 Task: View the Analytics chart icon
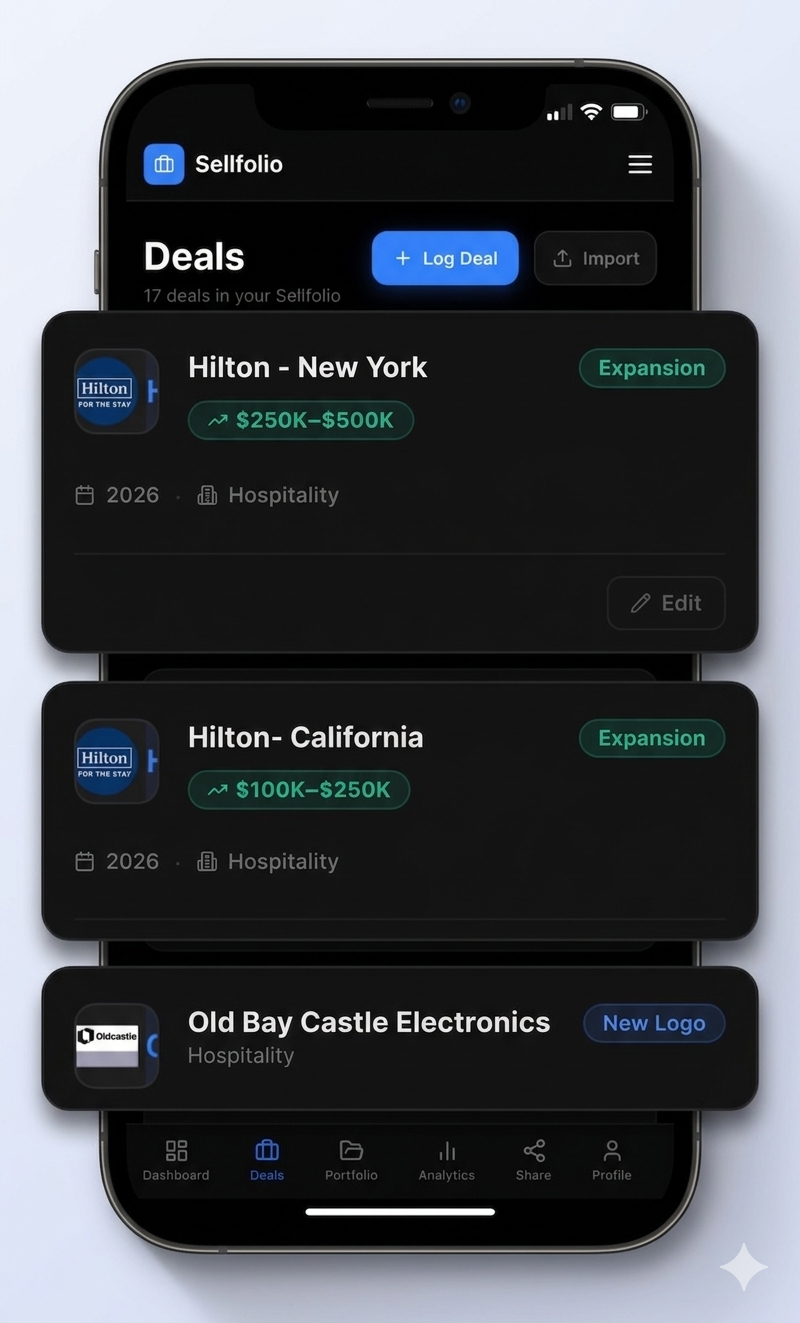446,1150
